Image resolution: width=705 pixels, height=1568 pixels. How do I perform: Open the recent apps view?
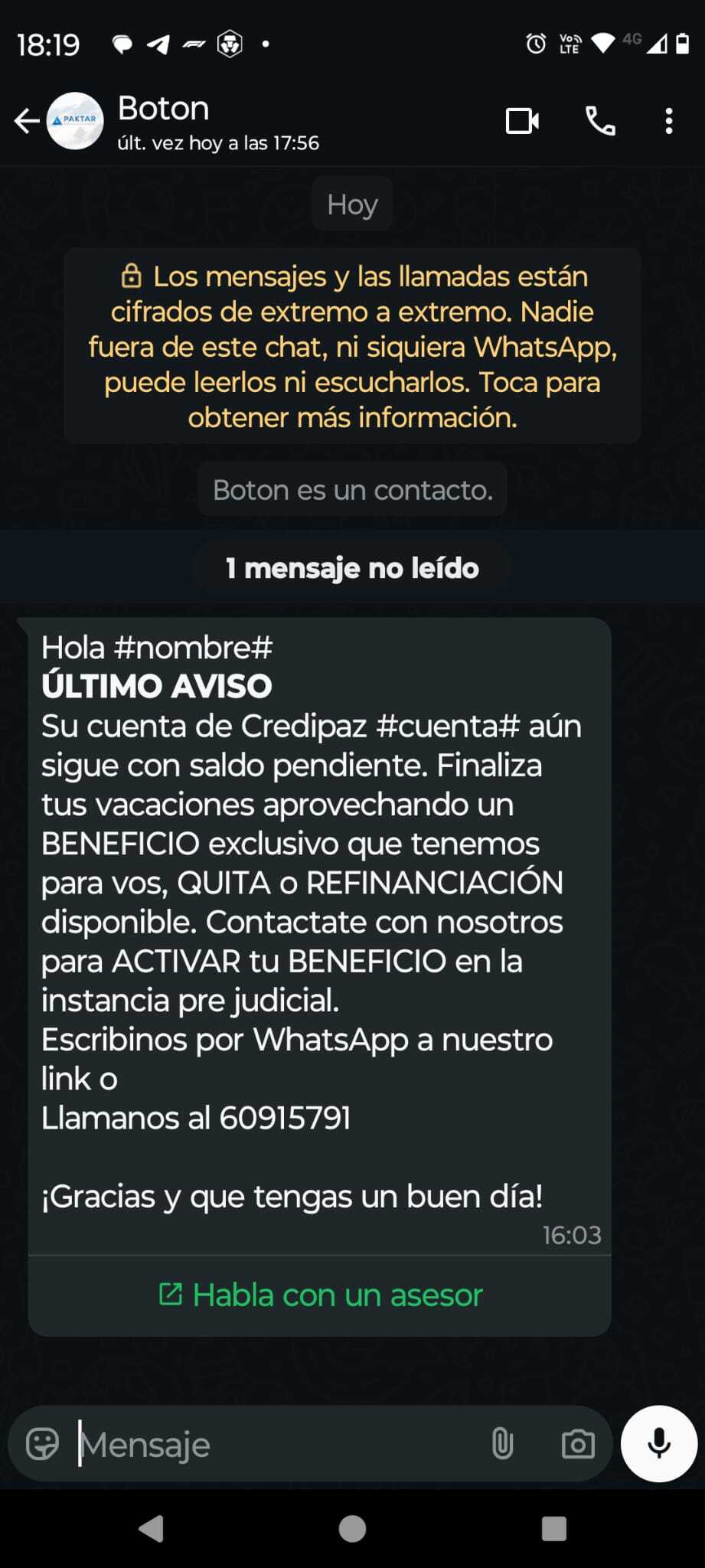pos(553,1529)
